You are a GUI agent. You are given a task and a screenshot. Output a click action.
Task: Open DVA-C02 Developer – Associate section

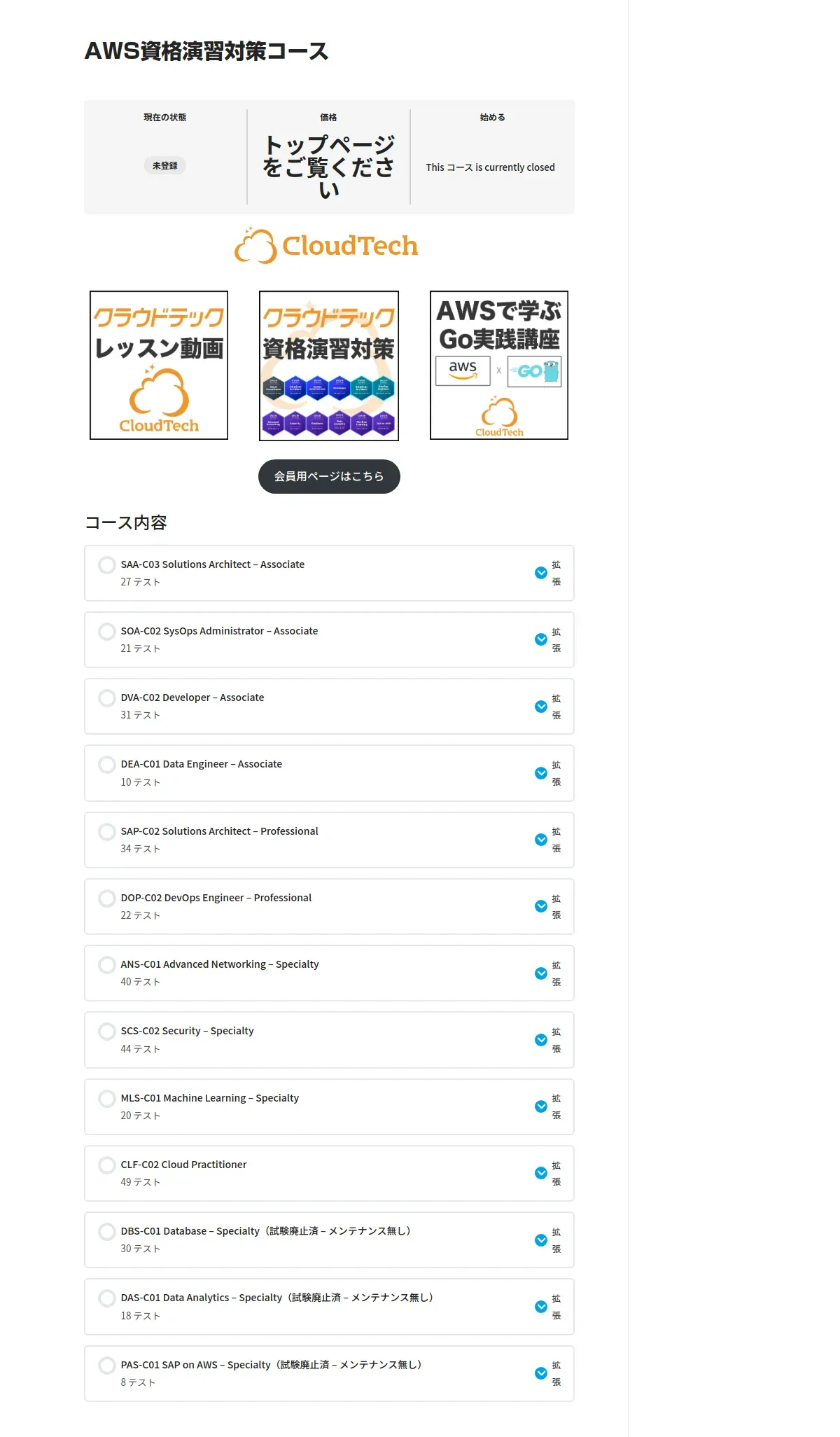coord(192,697)
